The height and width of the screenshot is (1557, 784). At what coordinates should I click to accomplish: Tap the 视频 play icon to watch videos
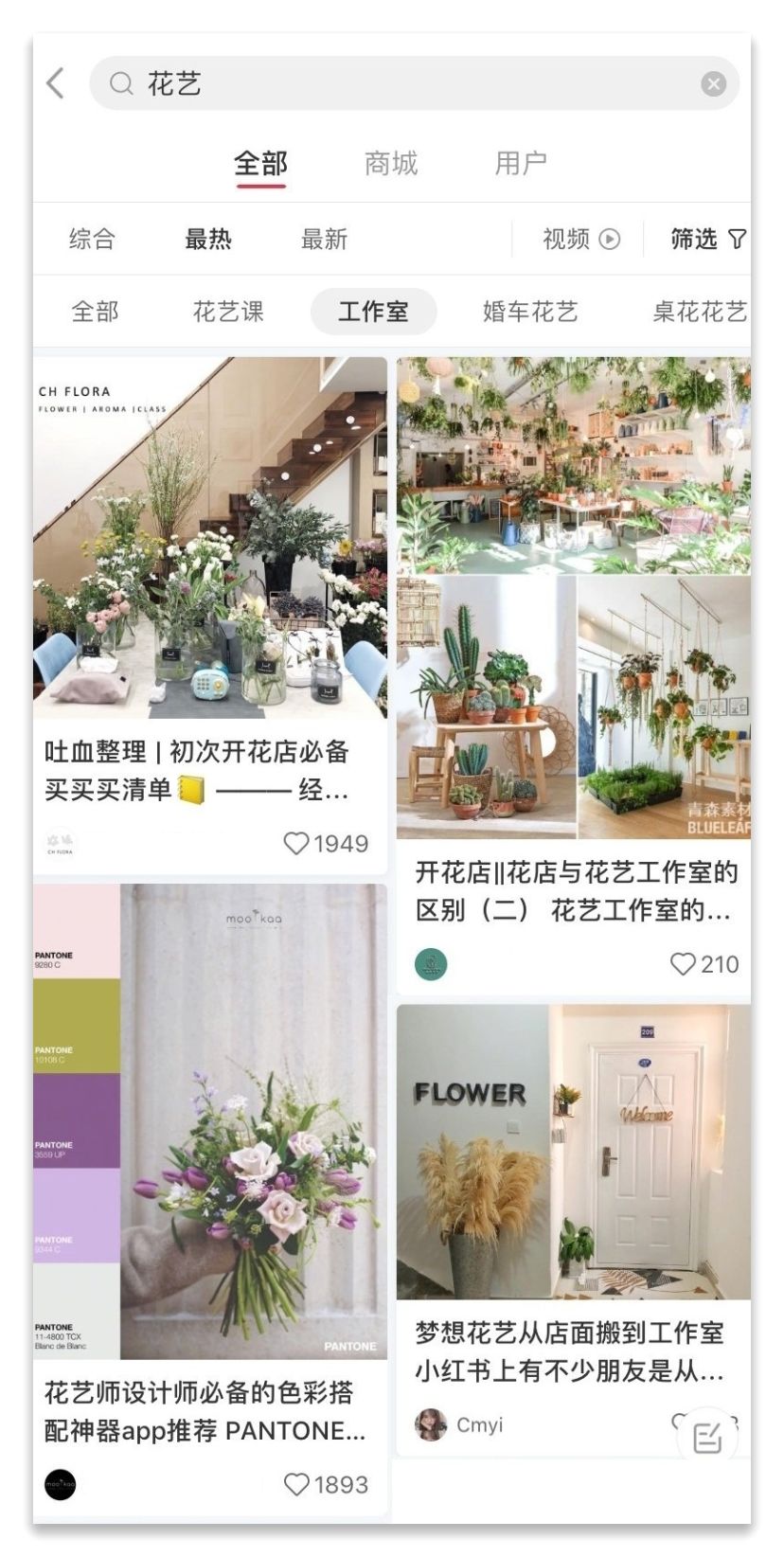(610, 239)
